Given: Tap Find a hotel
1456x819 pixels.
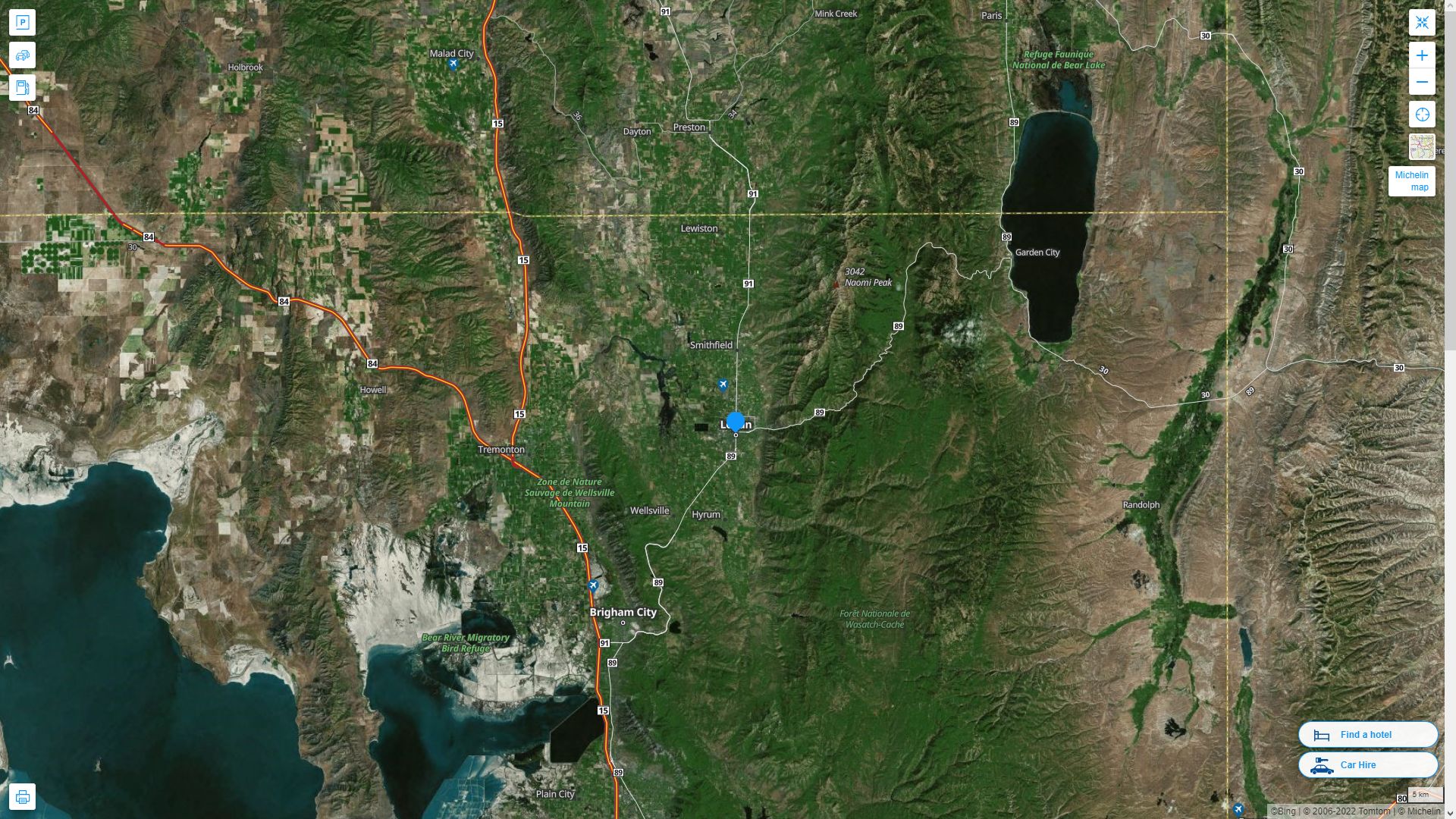Looking at the screenshot, I should click(1367, 735).
